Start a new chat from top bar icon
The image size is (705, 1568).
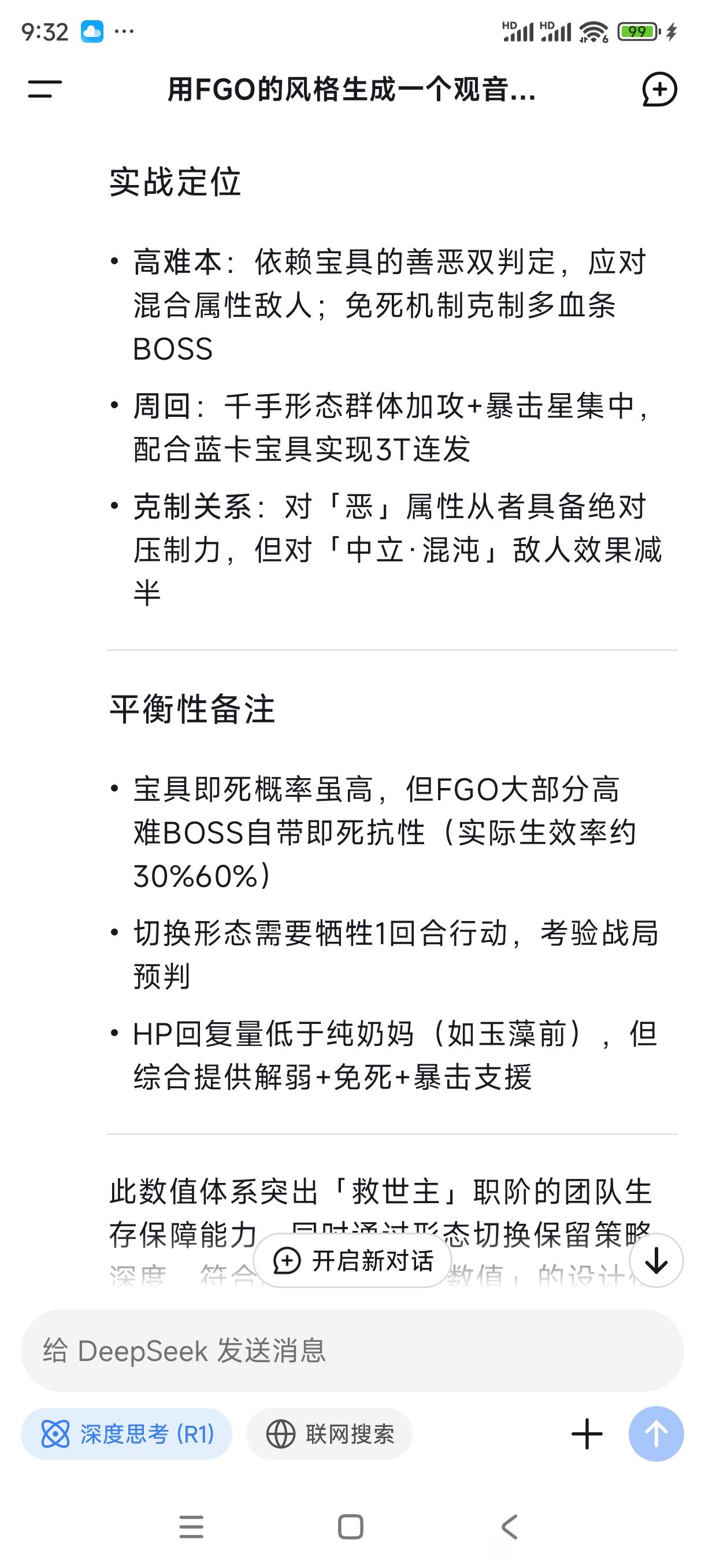coord(659,90)
